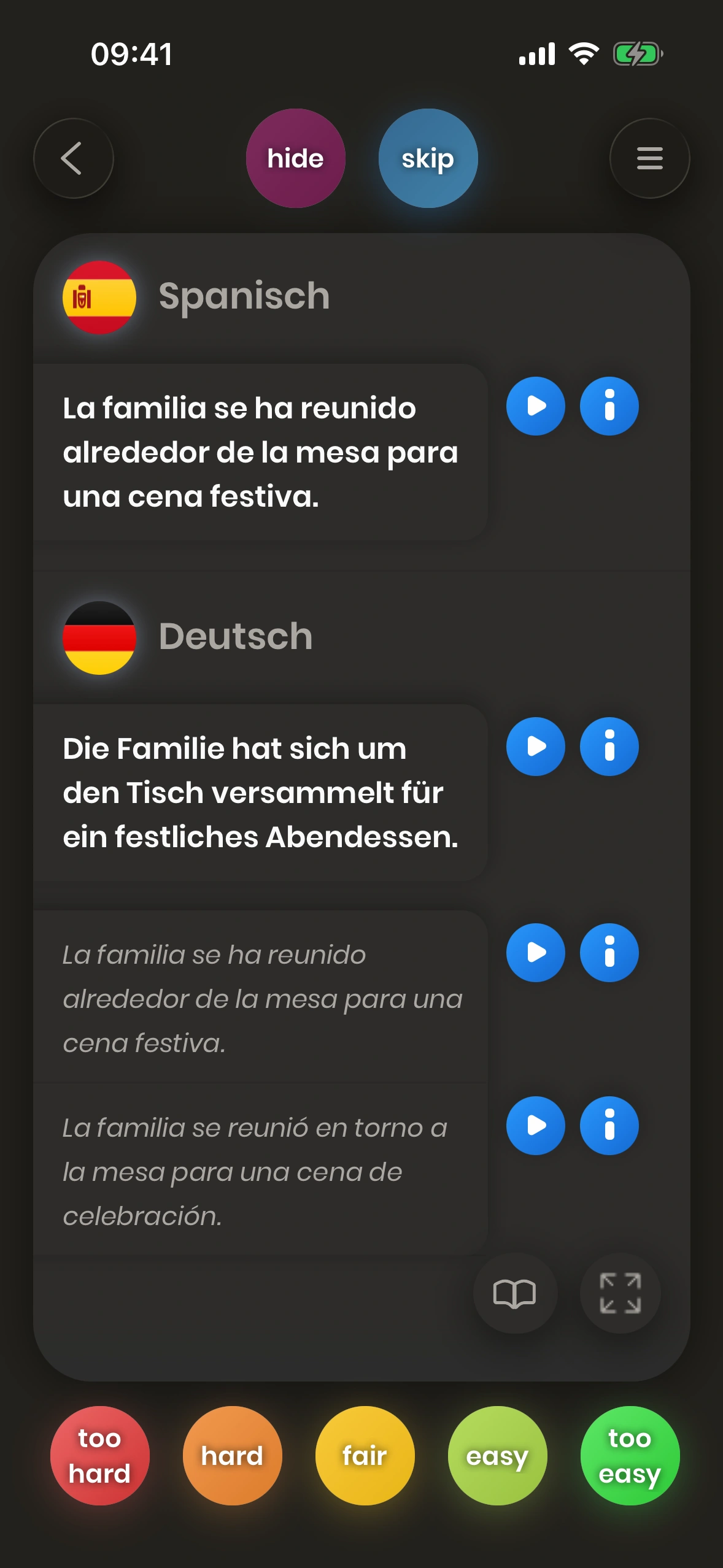
Task: Play audio for the bold Spanish sentence
Action: coord(535,406)
